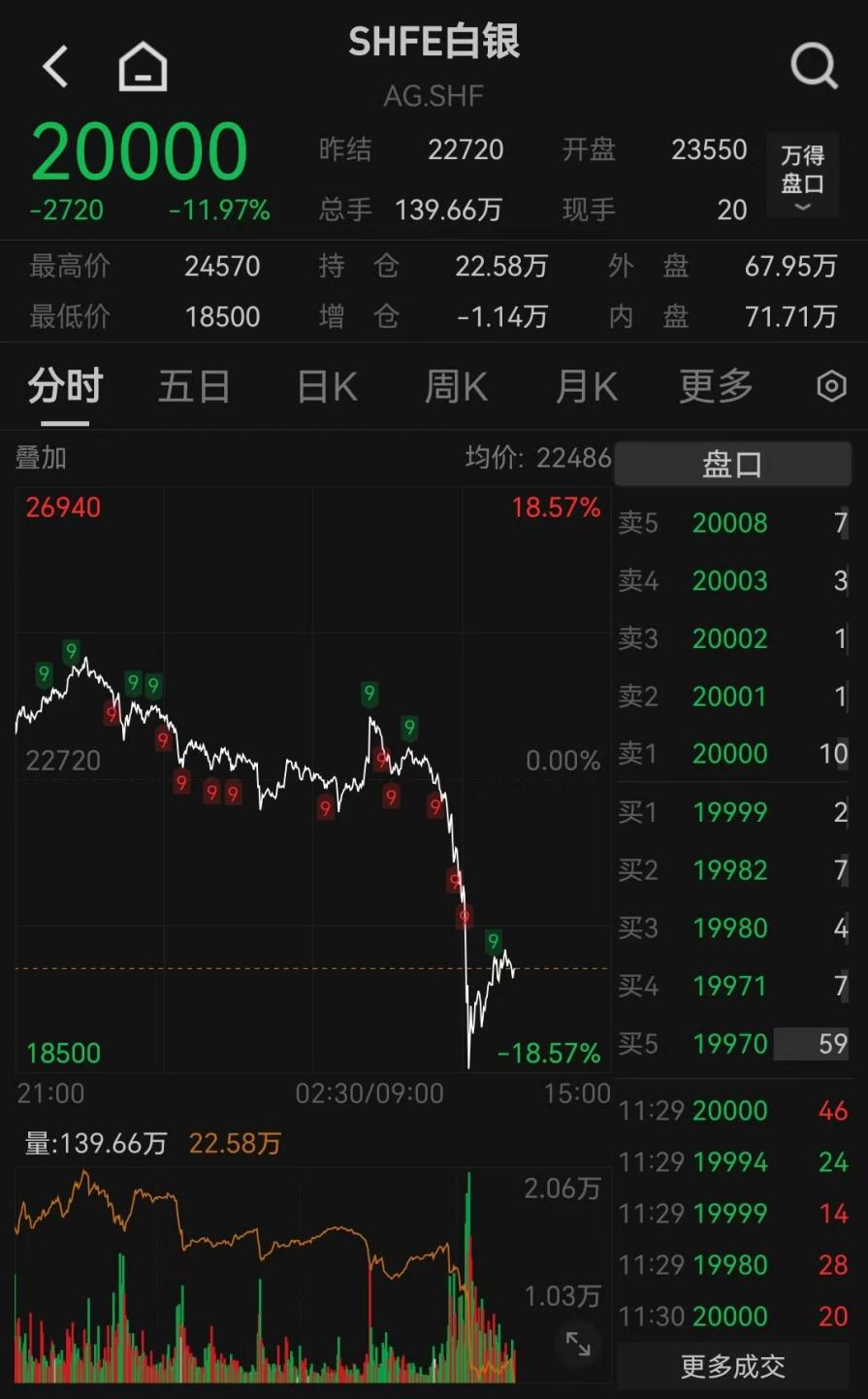
Task: Tap the back arrow to return
Action: pos(55,65)
